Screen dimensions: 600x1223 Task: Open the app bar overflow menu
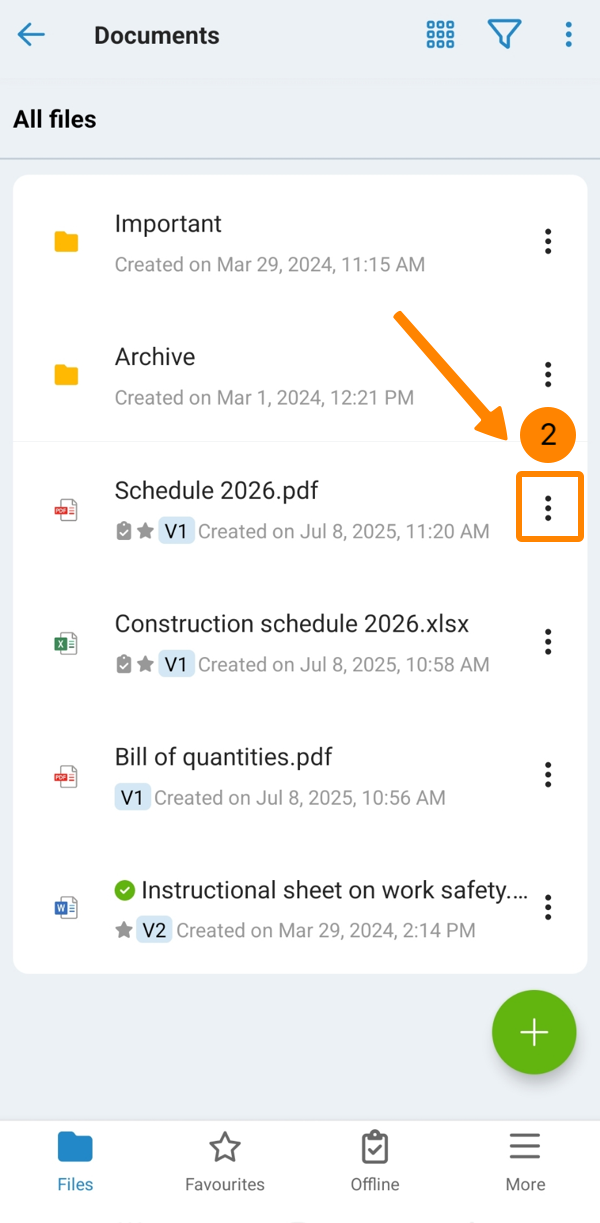(568, 35)
